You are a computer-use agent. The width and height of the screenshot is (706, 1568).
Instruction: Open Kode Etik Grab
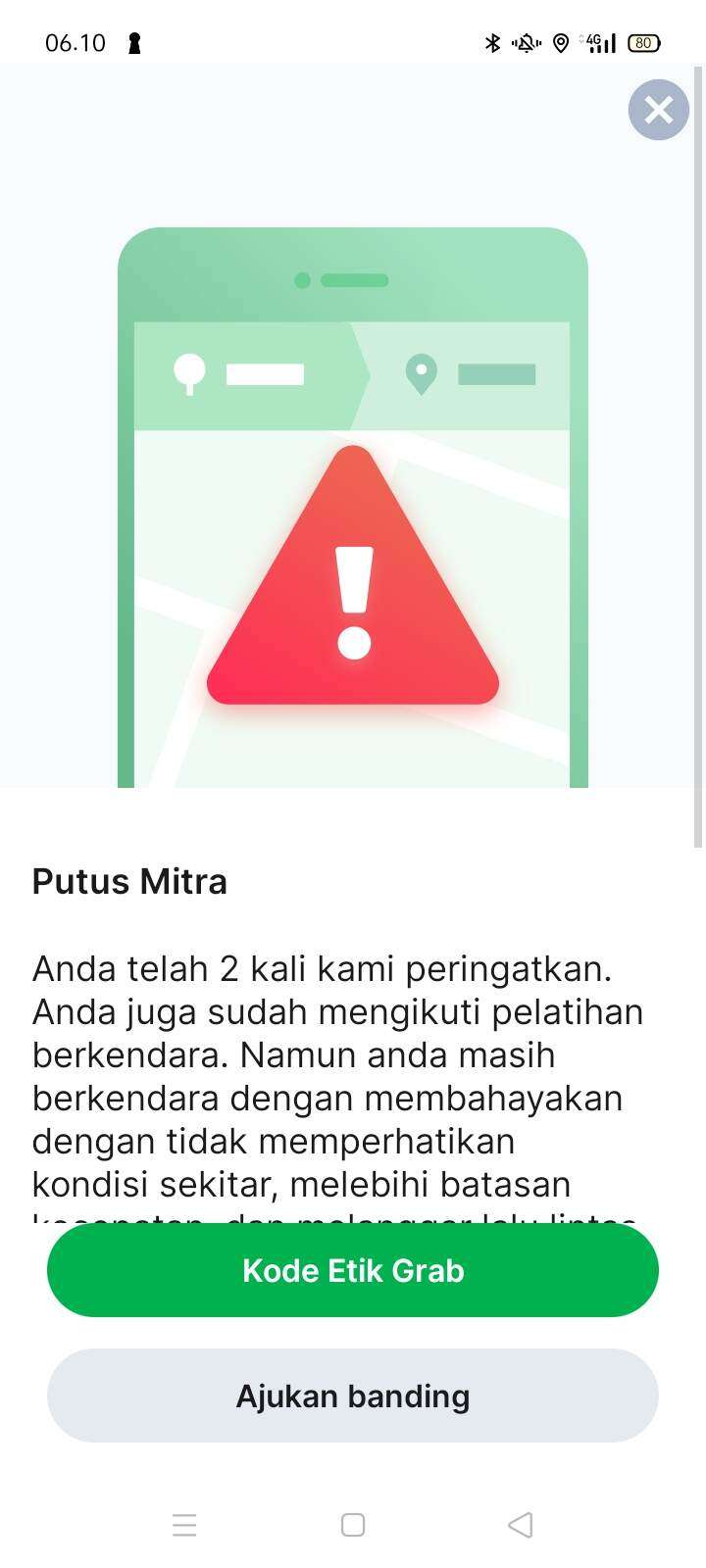click(x=353, y=1270)
